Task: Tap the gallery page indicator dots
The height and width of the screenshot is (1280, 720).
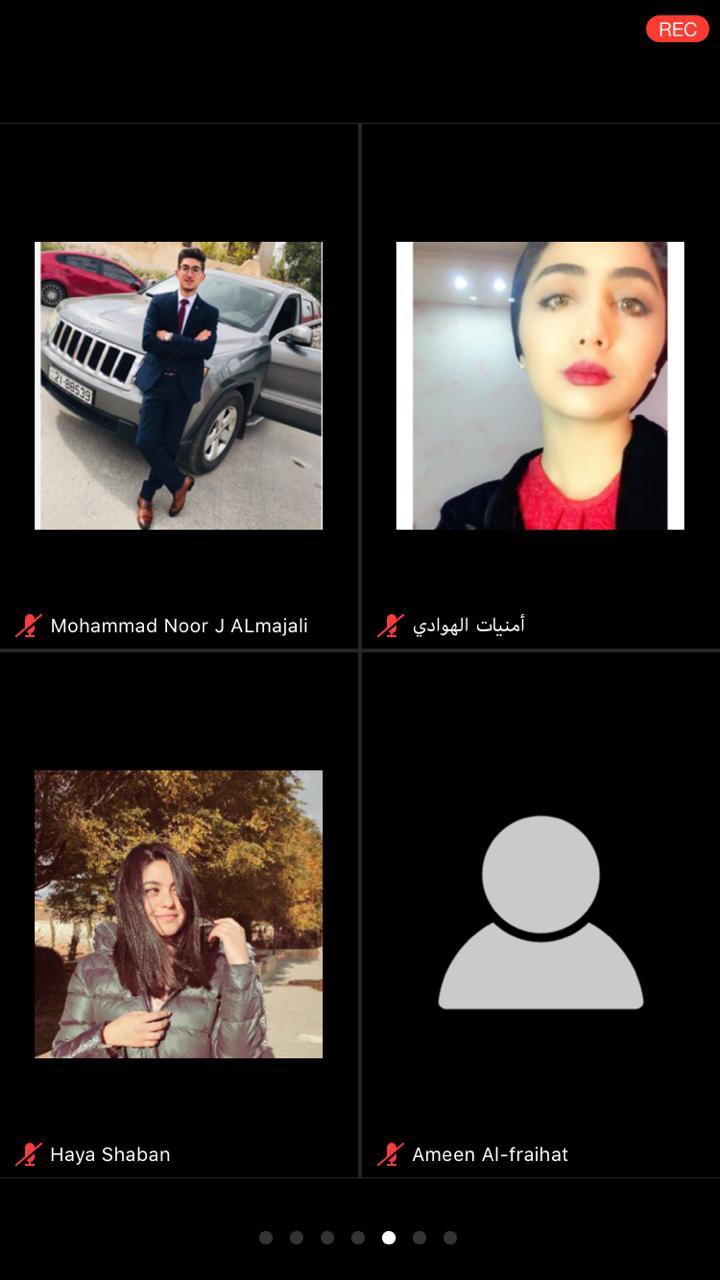Action: click(x=358, y=1238)
